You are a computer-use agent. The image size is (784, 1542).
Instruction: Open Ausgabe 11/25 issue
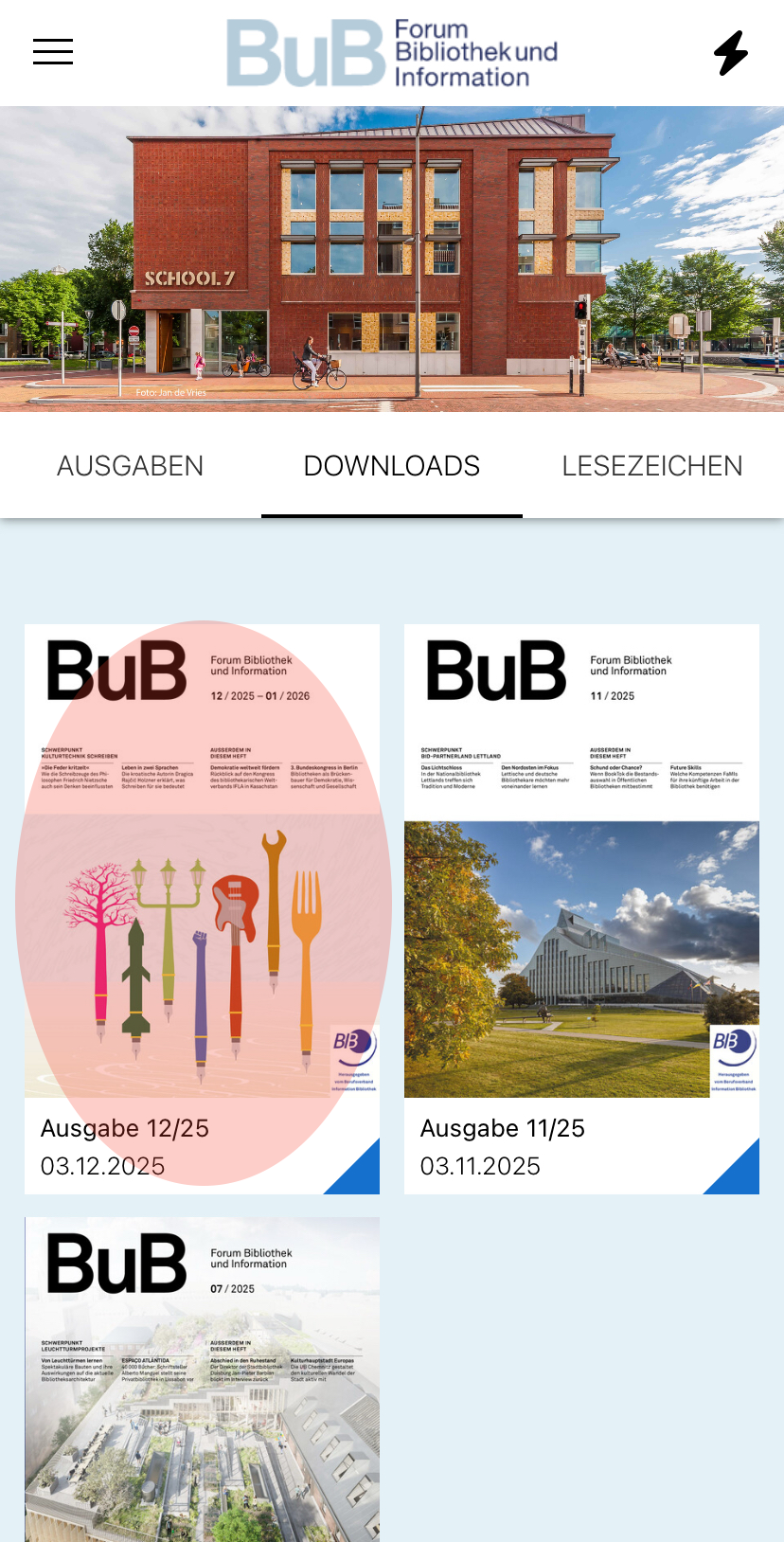(581, 907)
